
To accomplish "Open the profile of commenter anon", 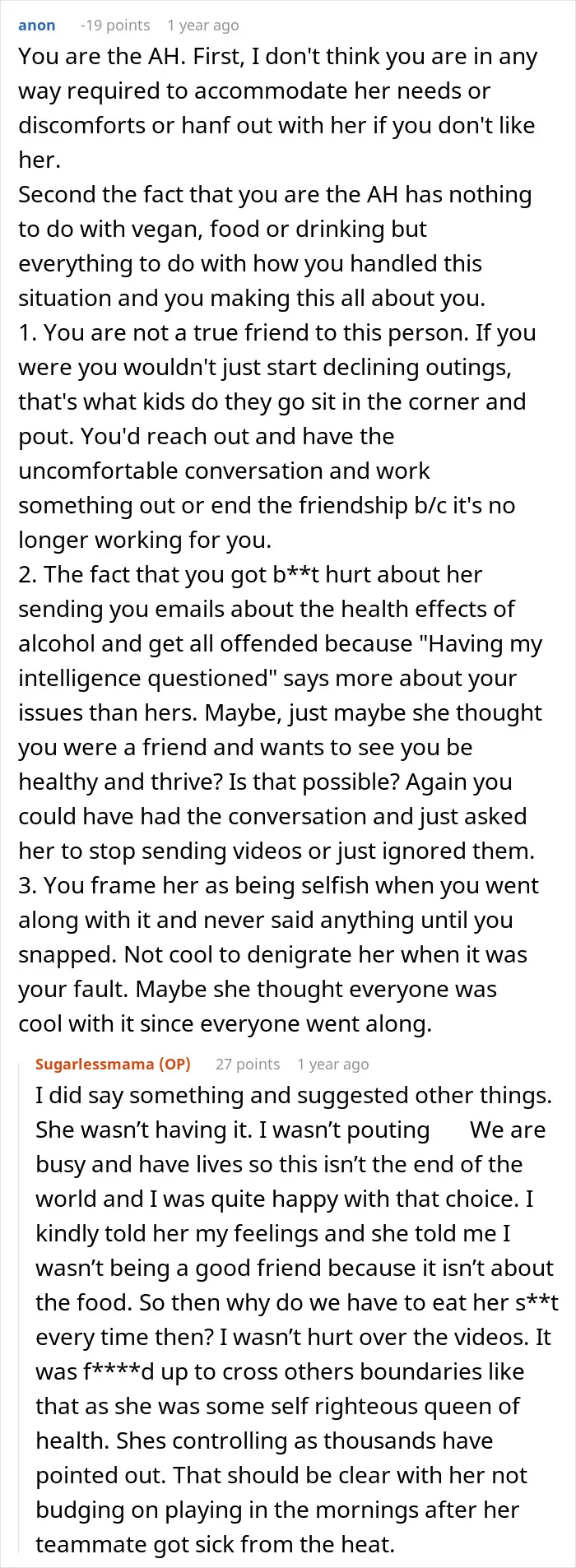I will click(37, 25).
